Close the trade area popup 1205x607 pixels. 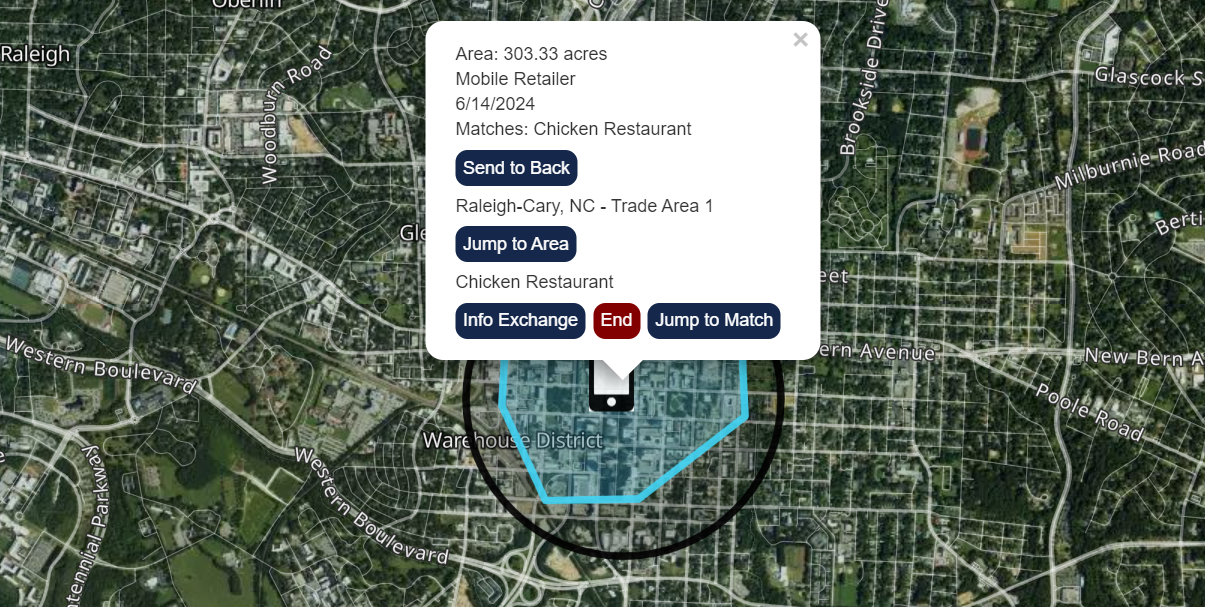tap(800, 40)
